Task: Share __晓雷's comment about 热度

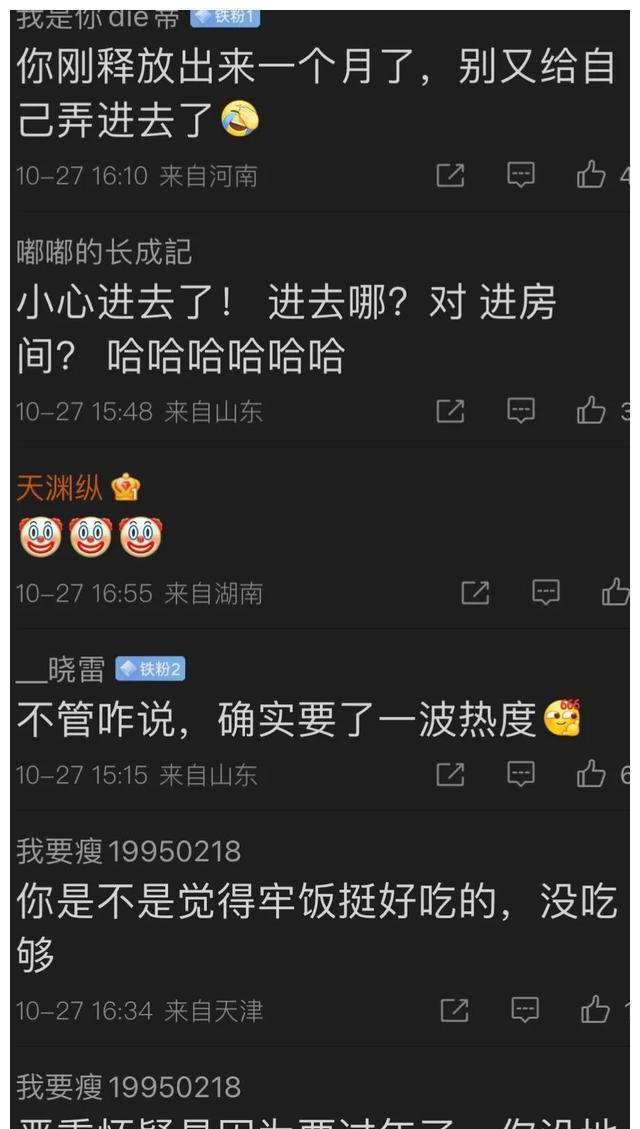Action: (450, 774)
